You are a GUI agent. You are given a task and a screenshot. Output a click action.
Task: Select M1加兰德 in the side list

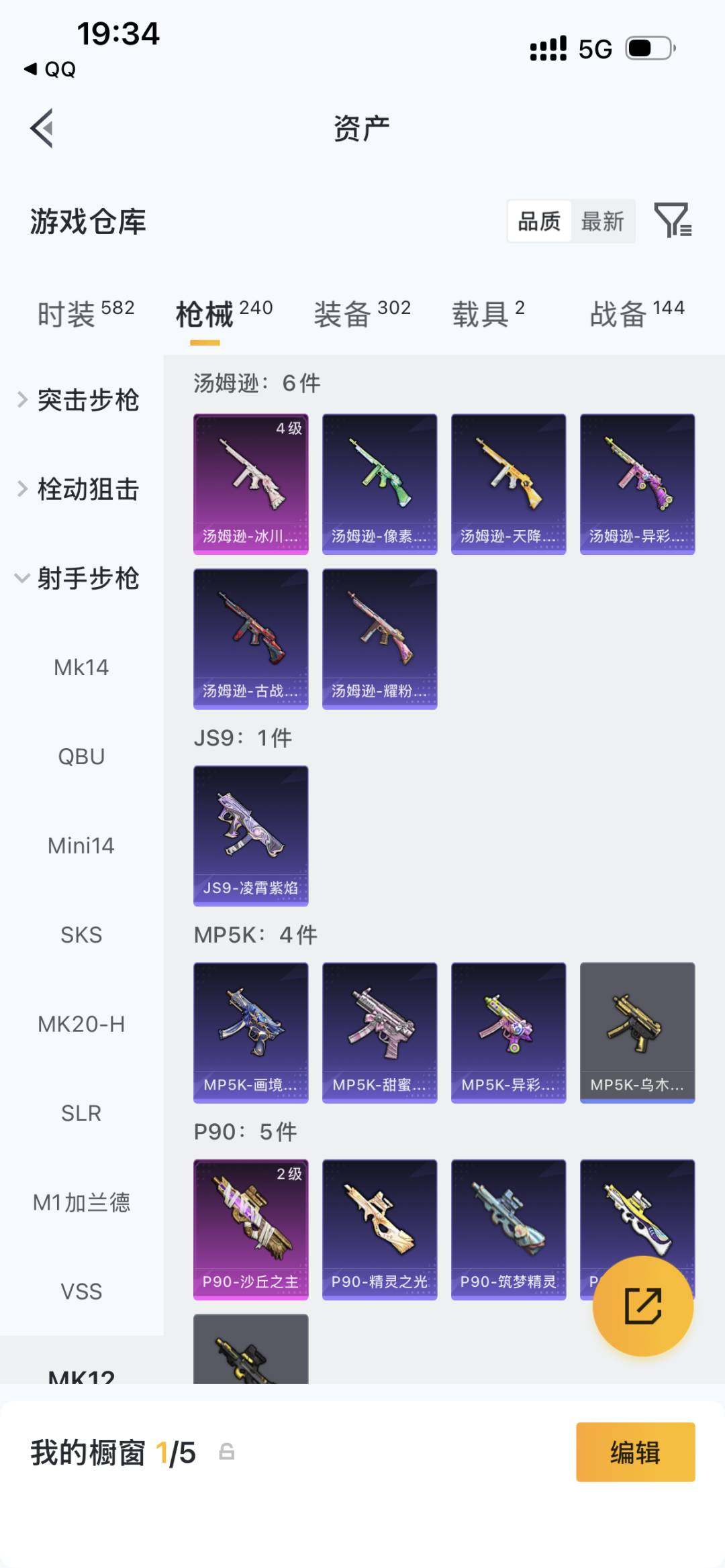coord(81,1202)
